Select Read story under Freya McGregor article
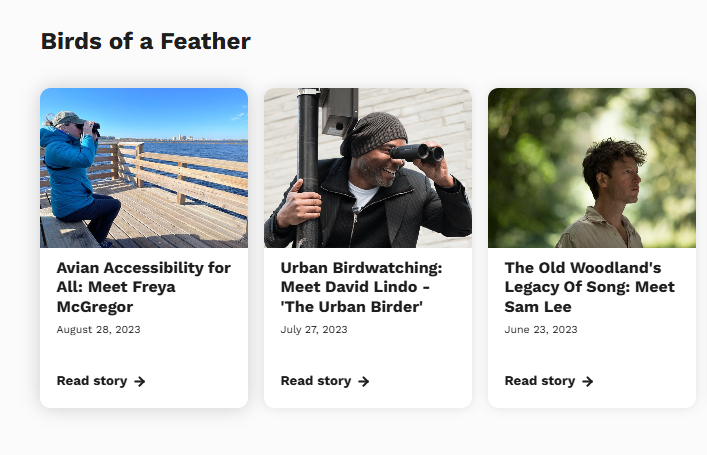This screenshot has width=707, height=455. [x=101, y=381]
